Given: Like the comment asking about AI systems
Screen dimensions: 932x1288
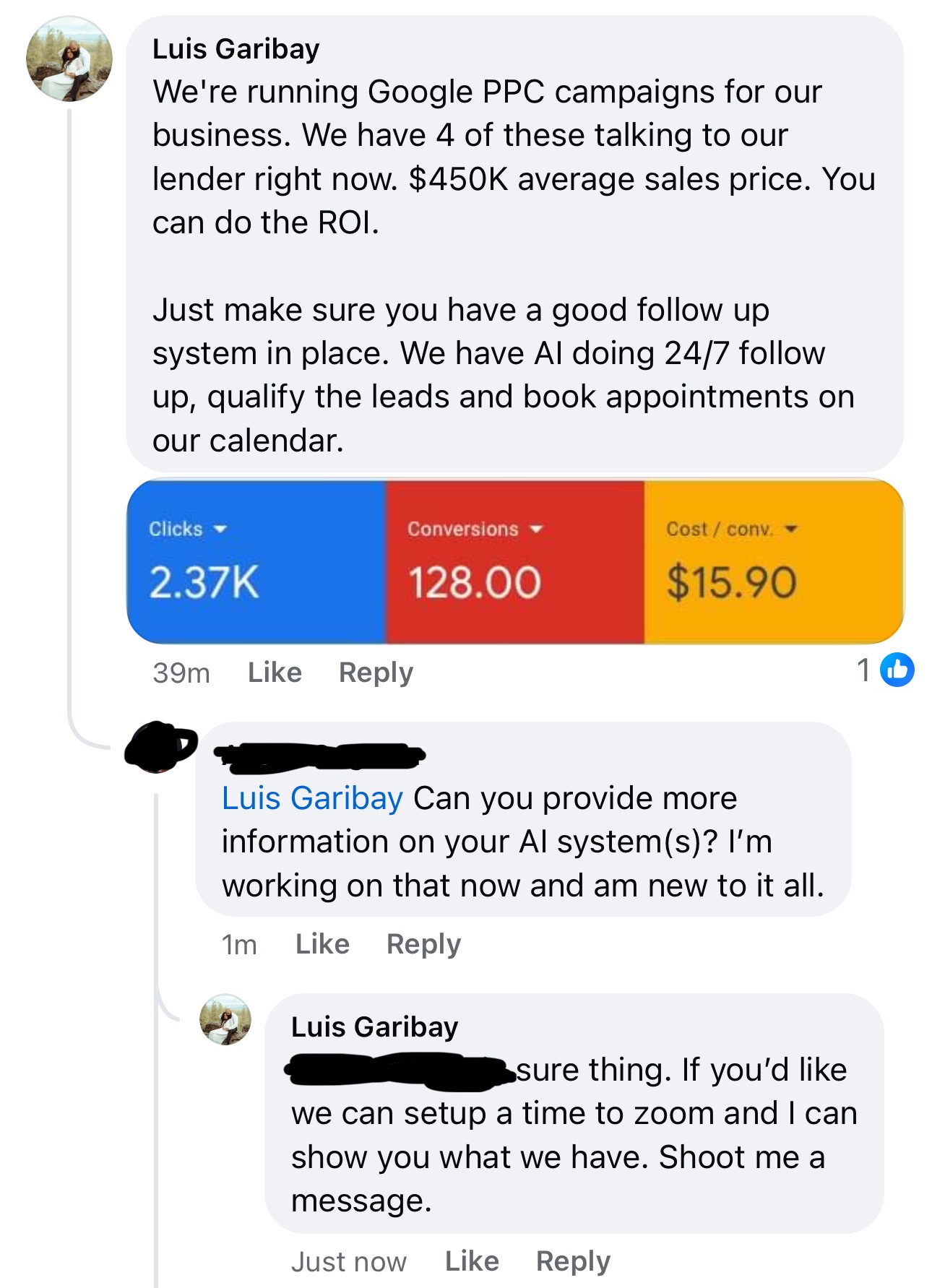Looking at the screenshot, I should coord(322,944).
